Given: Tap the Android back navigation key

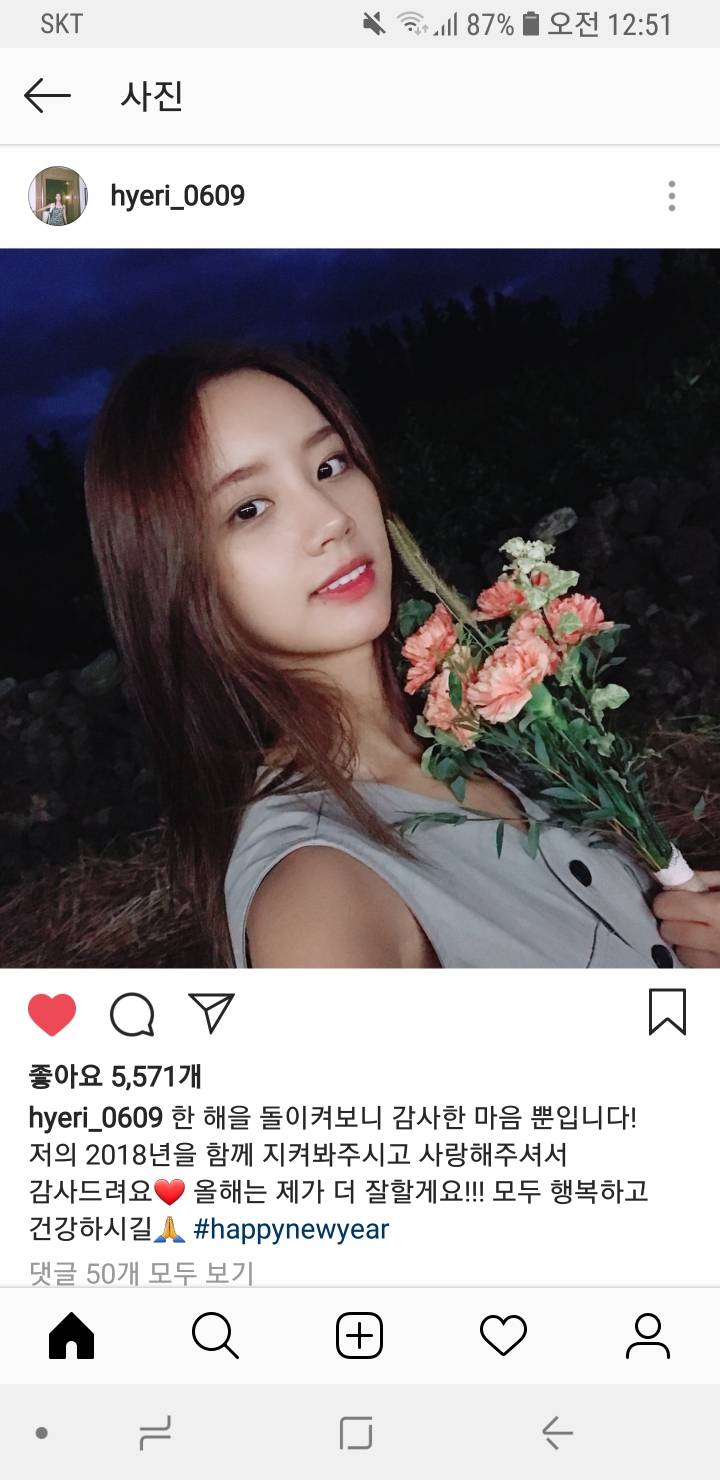Looking at the screenshot, I should [554, 1432].
